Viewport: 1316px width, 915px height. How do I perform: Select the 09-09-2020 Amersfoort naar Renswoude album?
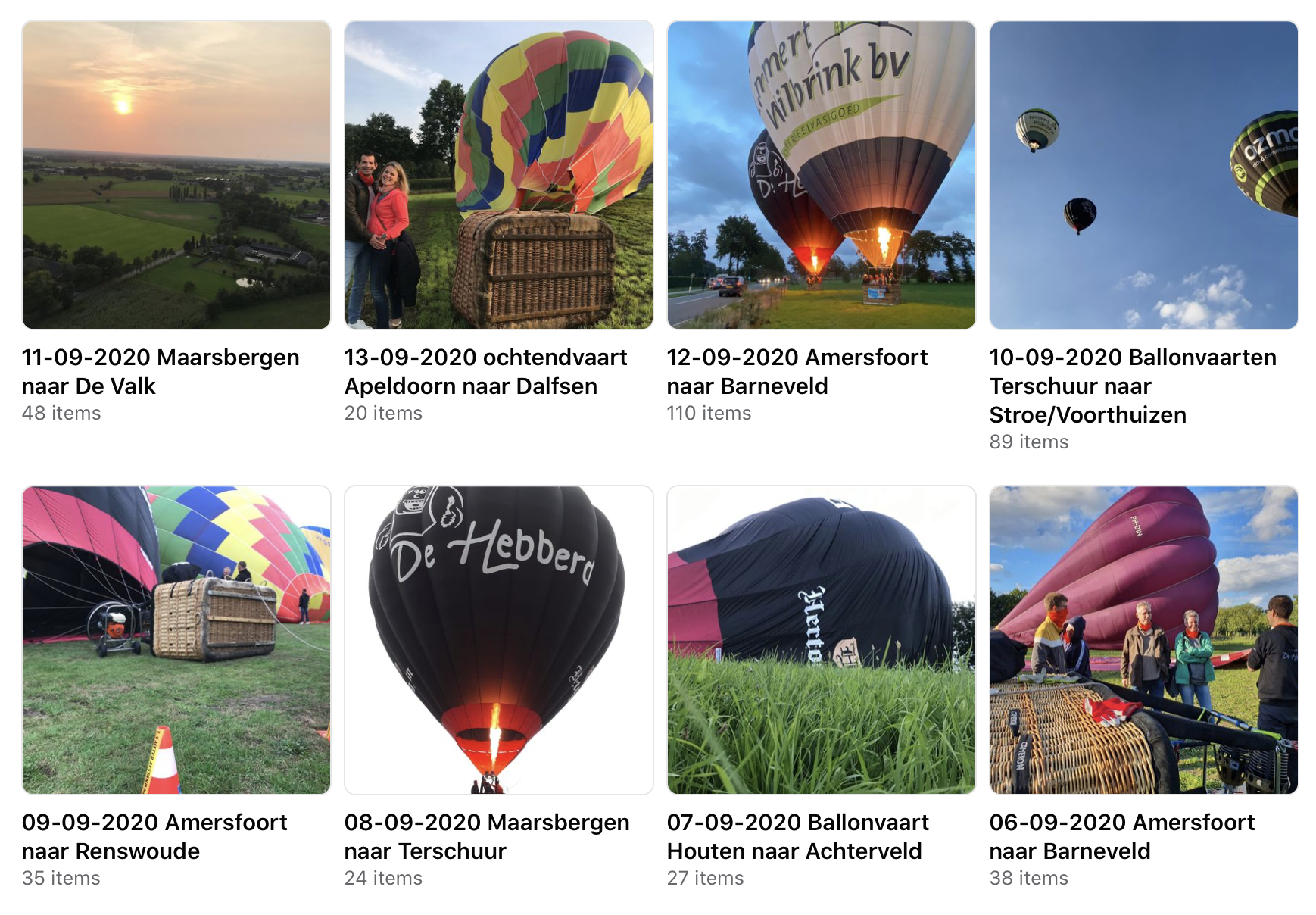[176, 640]
